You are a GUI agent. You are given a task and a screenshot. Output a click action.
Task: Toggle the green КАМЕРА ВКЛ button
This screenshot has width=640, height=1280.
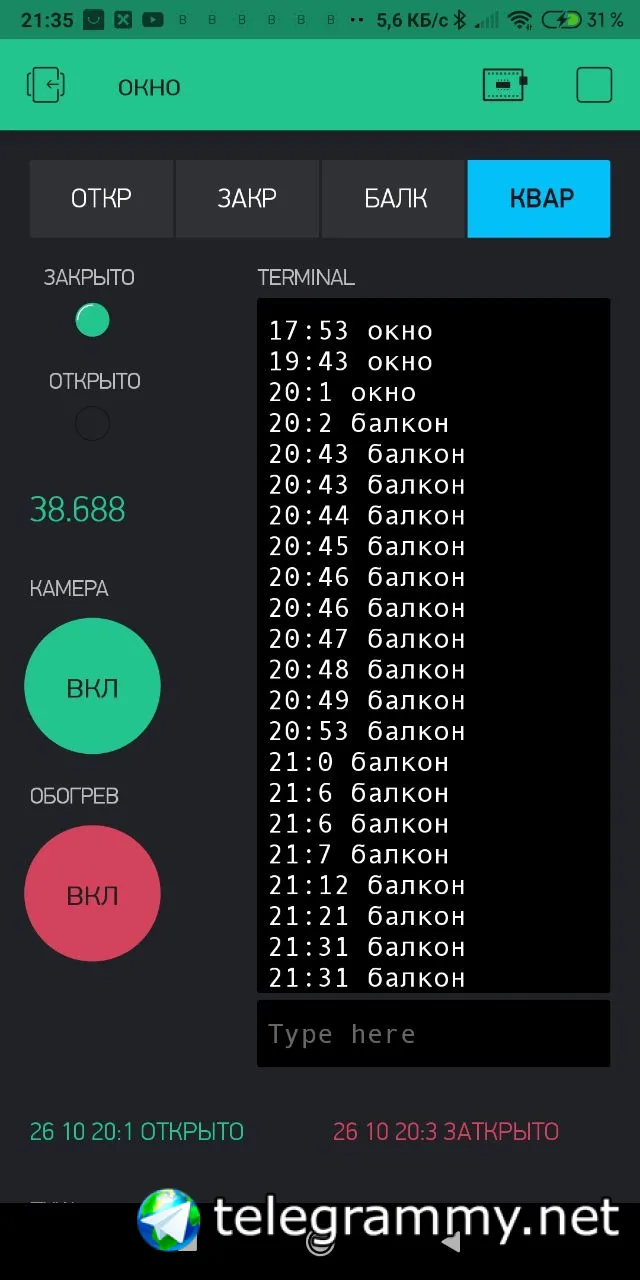pos(92,687)
